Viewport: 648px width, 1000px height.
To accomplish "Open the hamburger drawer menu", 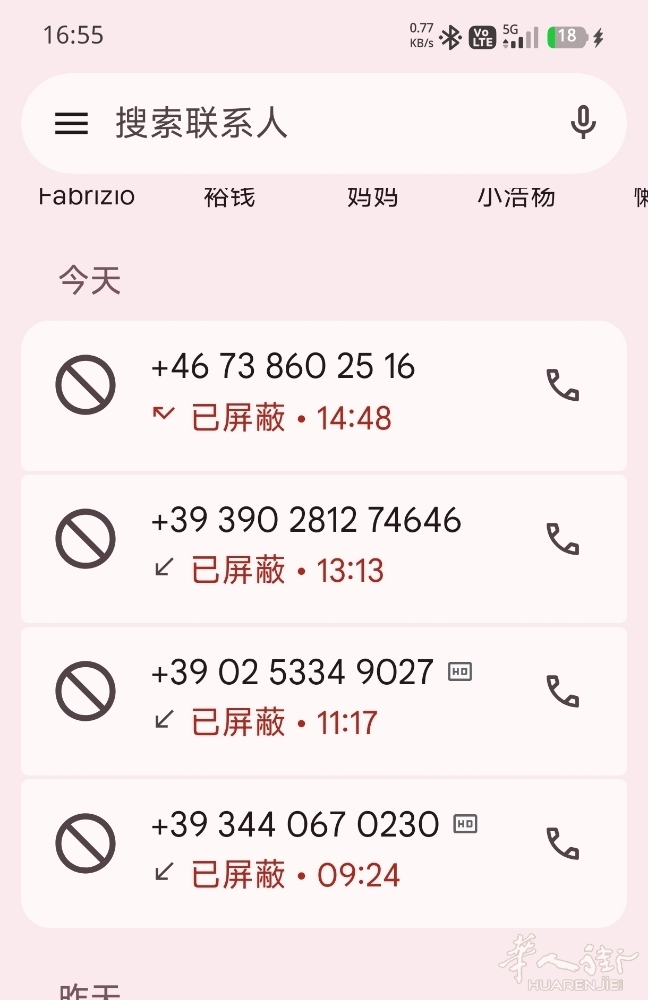I will pyautogui.click(x=71, y=123).
